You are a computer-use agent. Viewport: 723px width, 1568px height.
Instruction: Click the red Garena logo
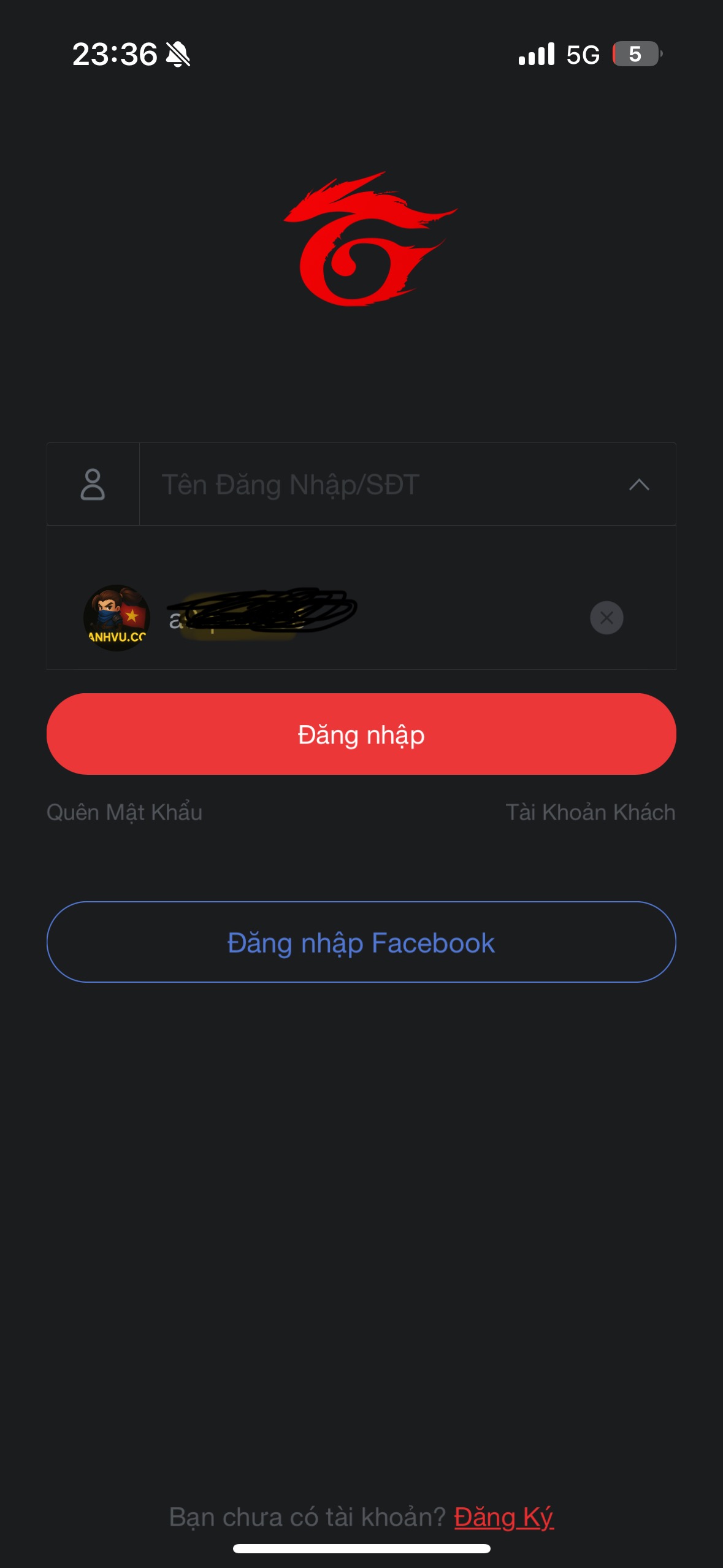point(361,242)
